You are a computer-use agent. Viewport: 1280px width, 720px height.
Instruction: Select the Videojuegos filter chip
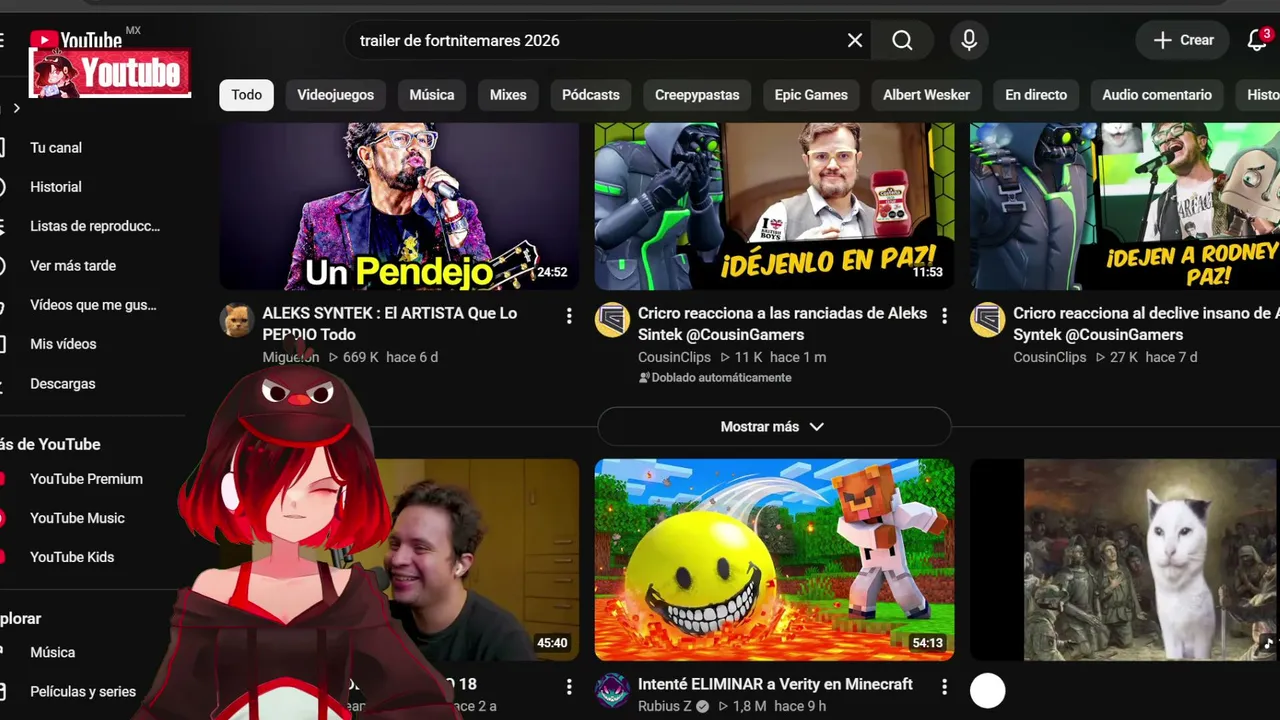pyautogui.click(x=335, y=95)
